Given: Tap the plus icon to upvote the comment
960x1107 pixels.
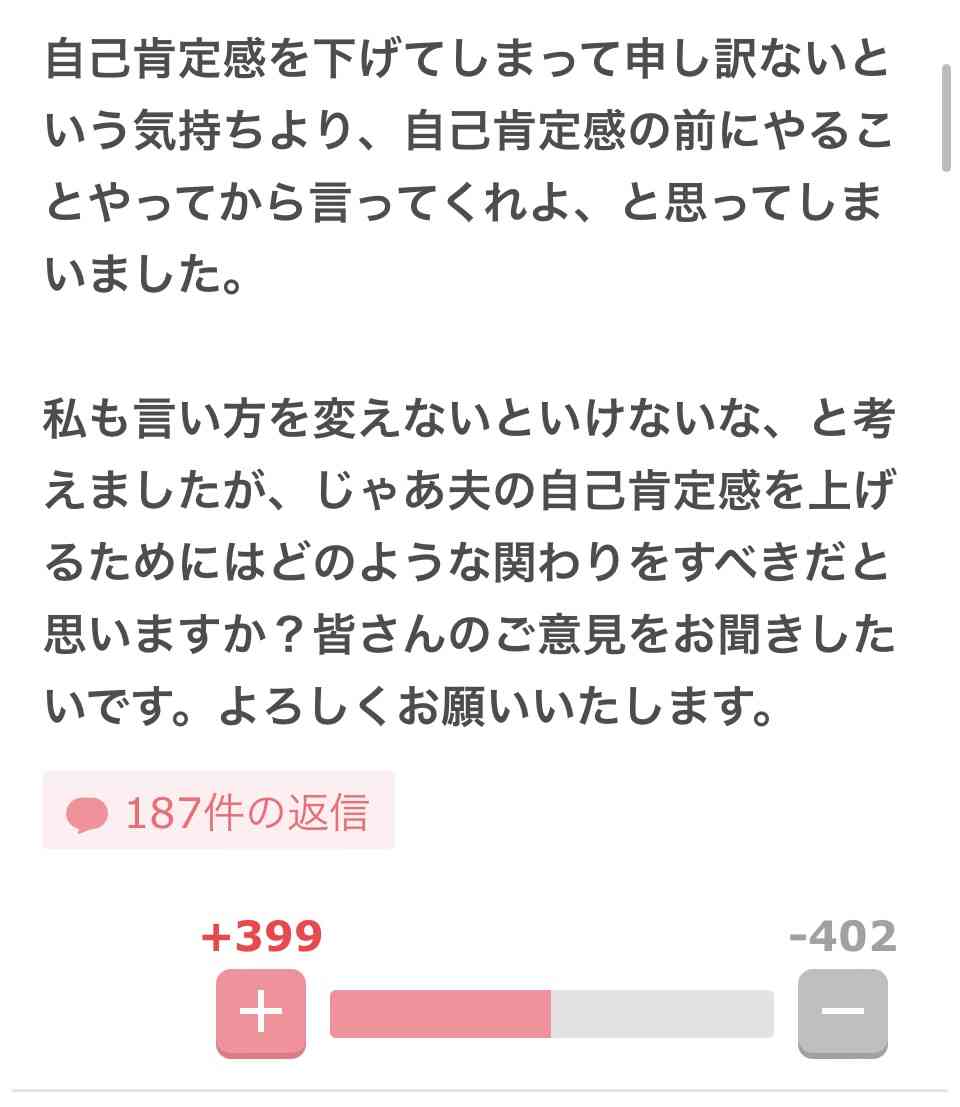Looking at the screenshot, I should (261, 1013).
